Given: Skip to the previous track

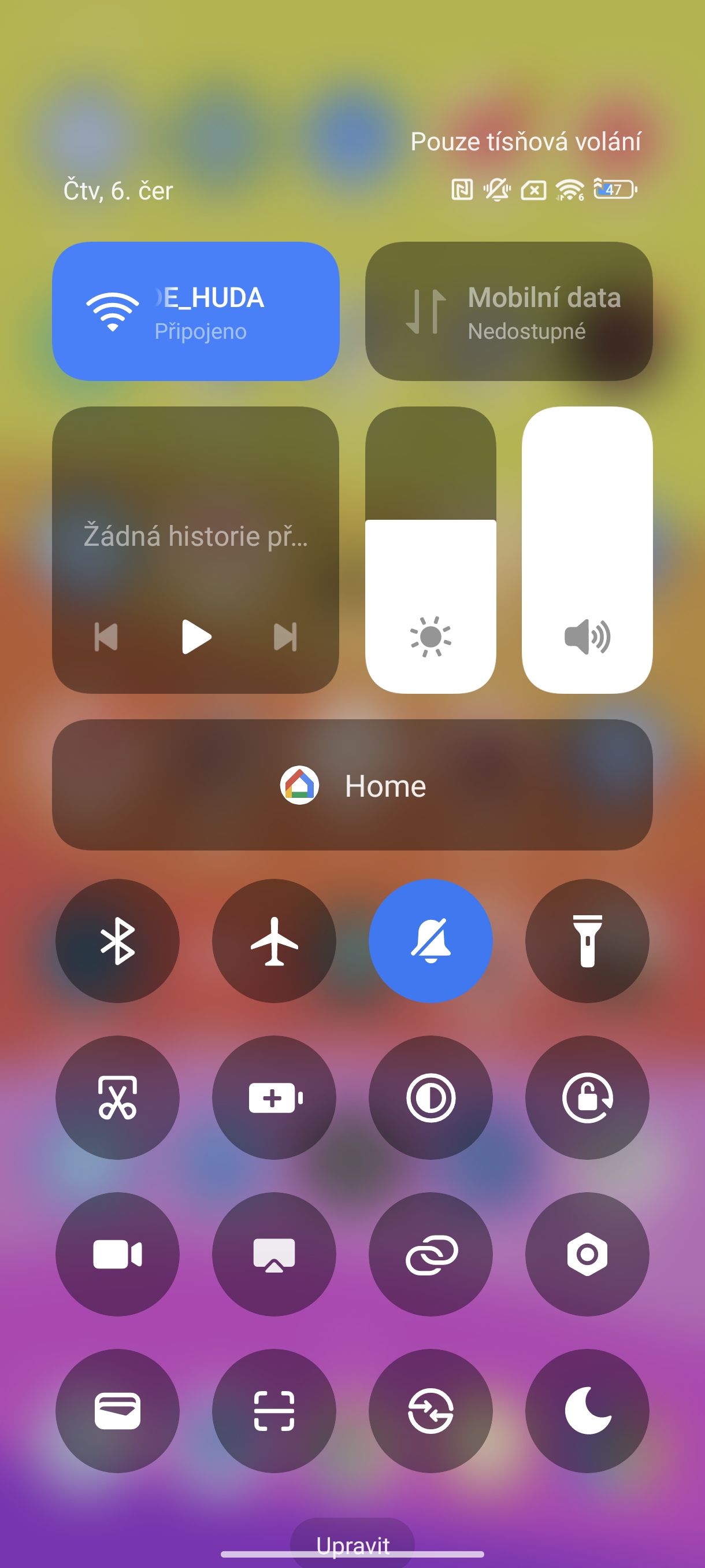Looking at the screenshot, I should [106, 637].
